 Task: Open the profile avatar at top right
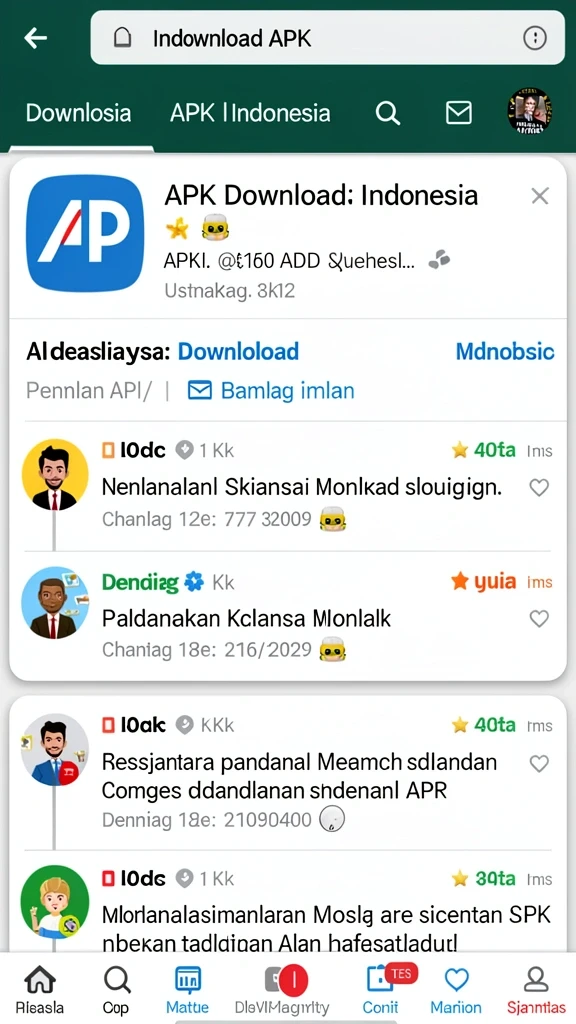point(530,111)
